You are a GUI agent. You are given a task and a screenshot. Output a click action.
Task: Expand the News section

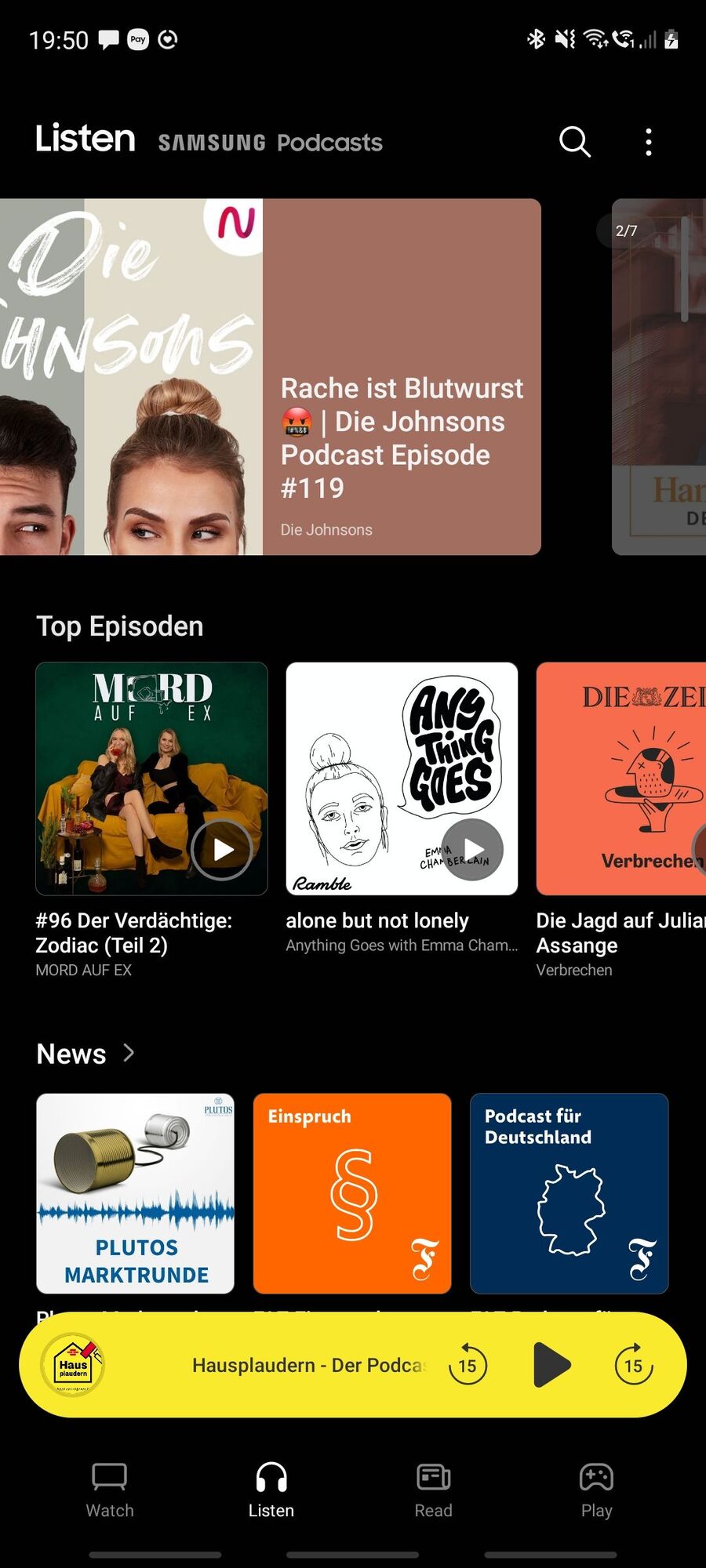[129, 1053]
